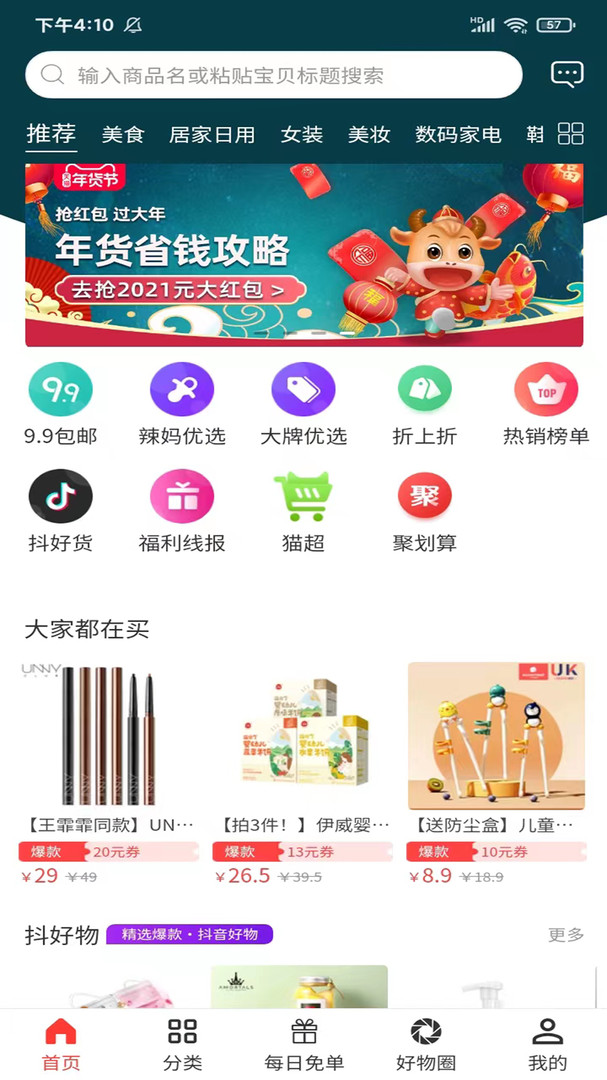Go to the 我的 profile tab
This screenshot has height=1080, width=607.
click(547, 1045)
